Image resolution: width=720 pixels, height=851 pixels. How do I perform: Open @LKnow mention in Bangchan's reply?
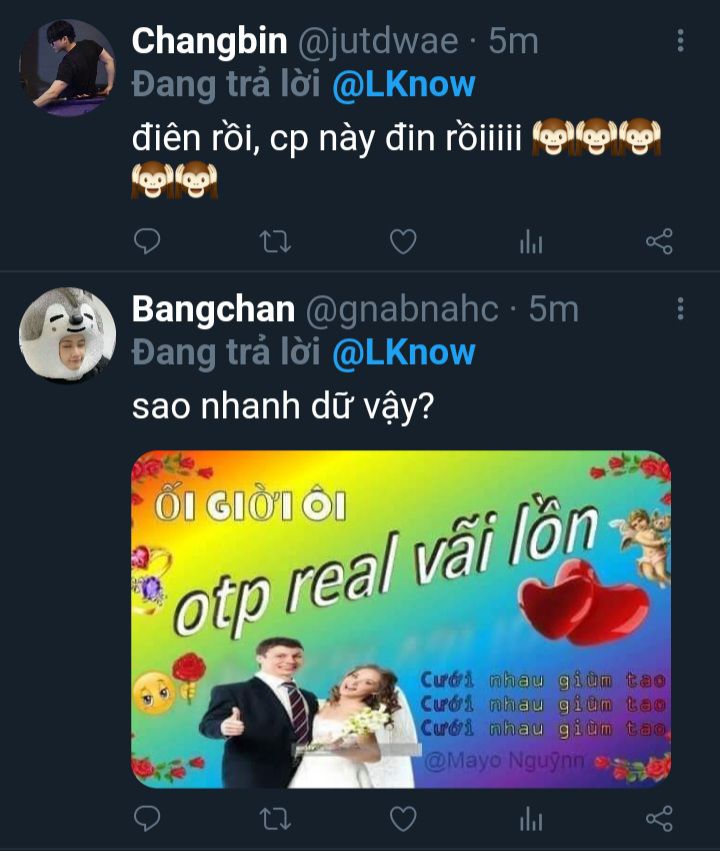403,353
